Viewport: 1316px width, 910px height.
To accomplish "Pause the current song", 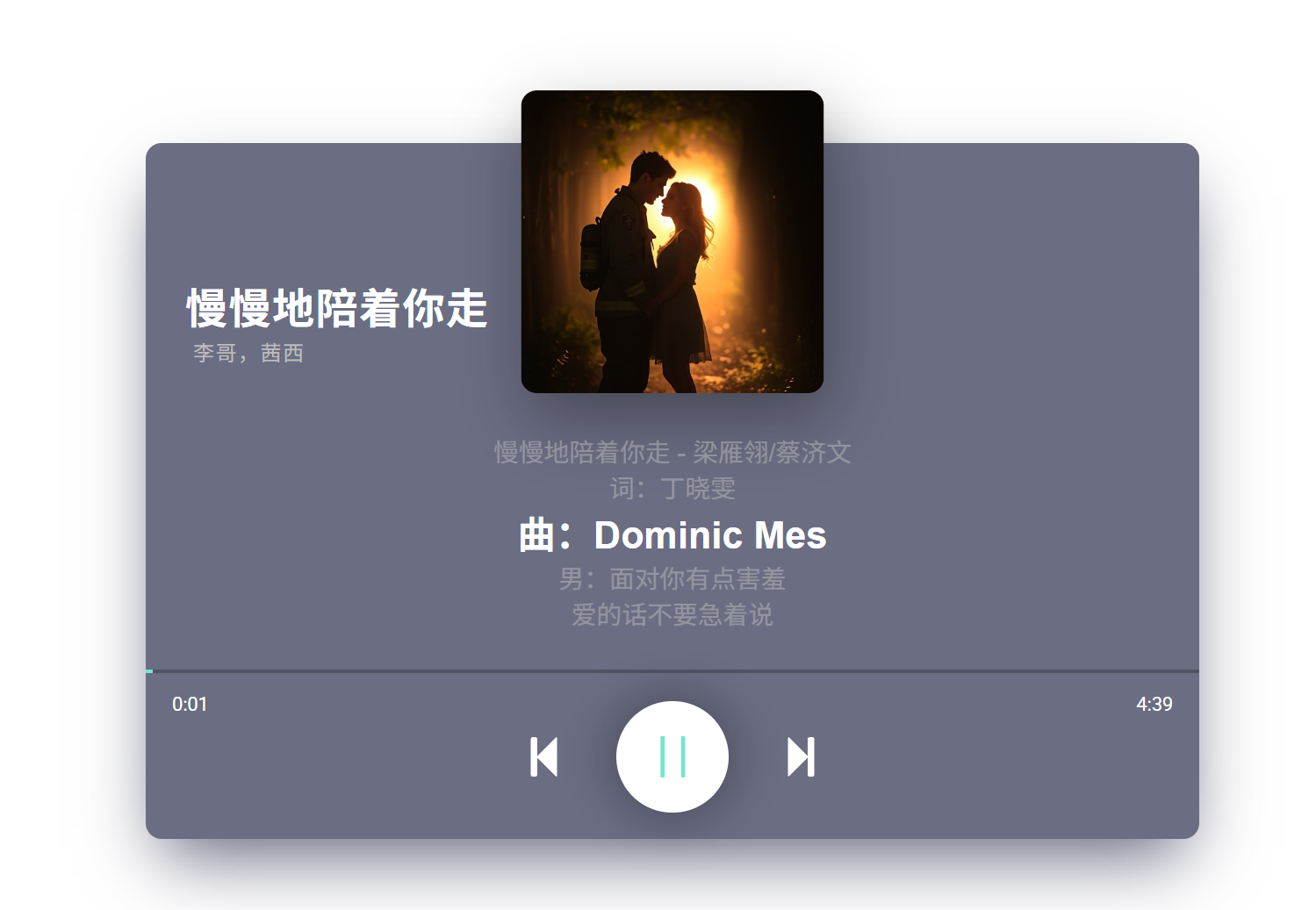I will point(672,756).
